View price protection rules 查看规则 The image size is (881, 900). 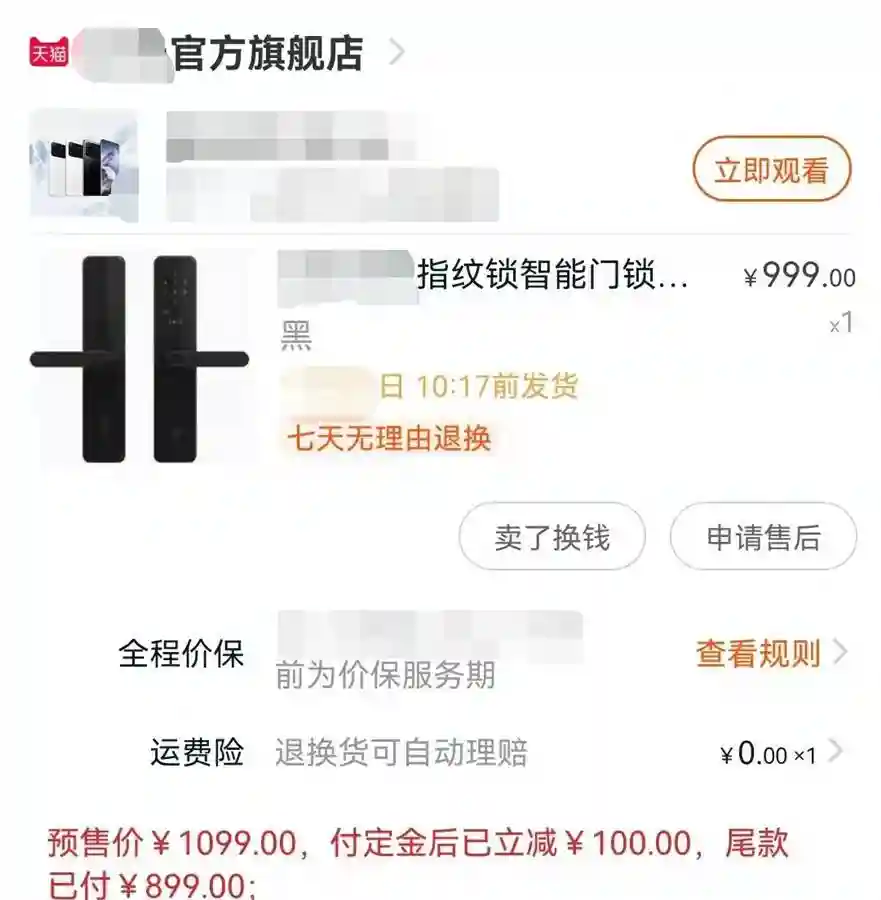click(x=770, y=654)
